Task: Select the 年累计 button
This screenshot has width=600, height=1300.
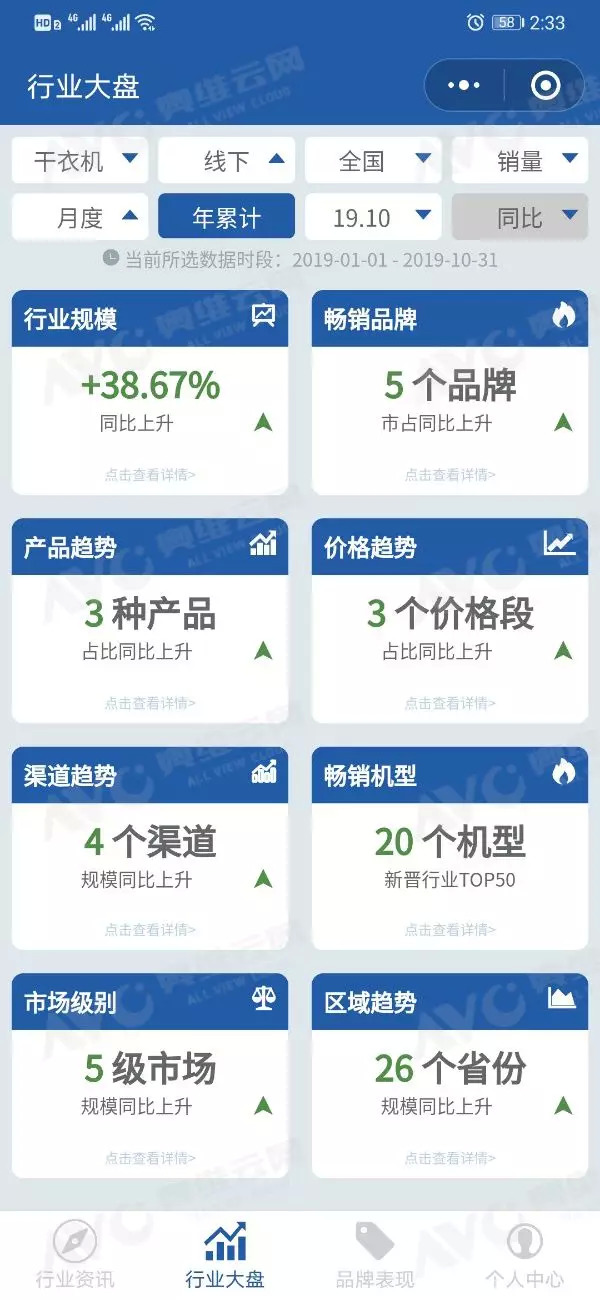Action: [226, 217]
